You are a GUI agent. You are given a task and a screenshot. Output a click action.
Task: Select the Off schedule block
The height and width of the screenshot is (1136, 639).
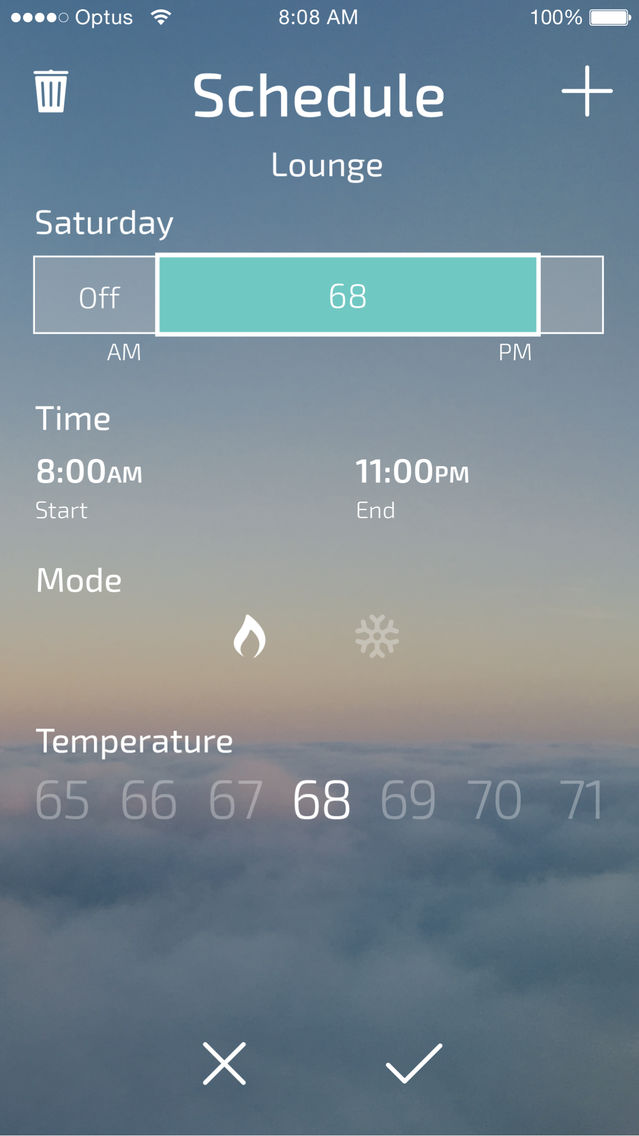tap(97, 296)
